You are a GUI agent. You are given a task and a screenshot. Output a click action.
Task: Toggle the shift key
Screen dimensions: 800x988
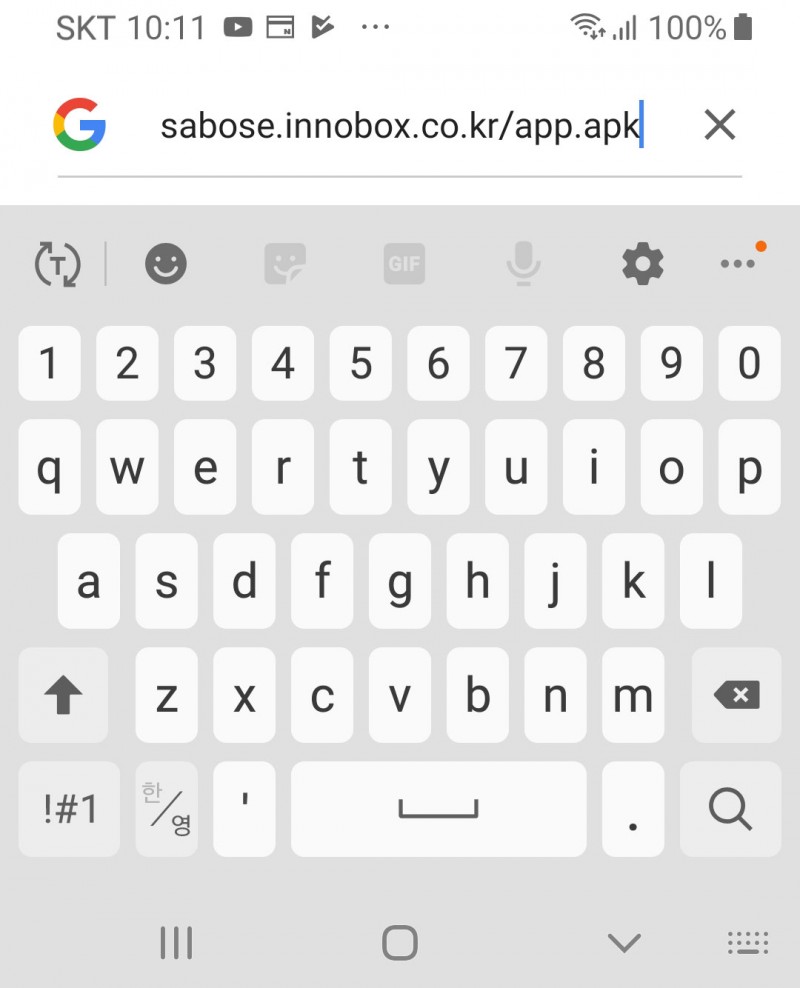coord(63,695)
